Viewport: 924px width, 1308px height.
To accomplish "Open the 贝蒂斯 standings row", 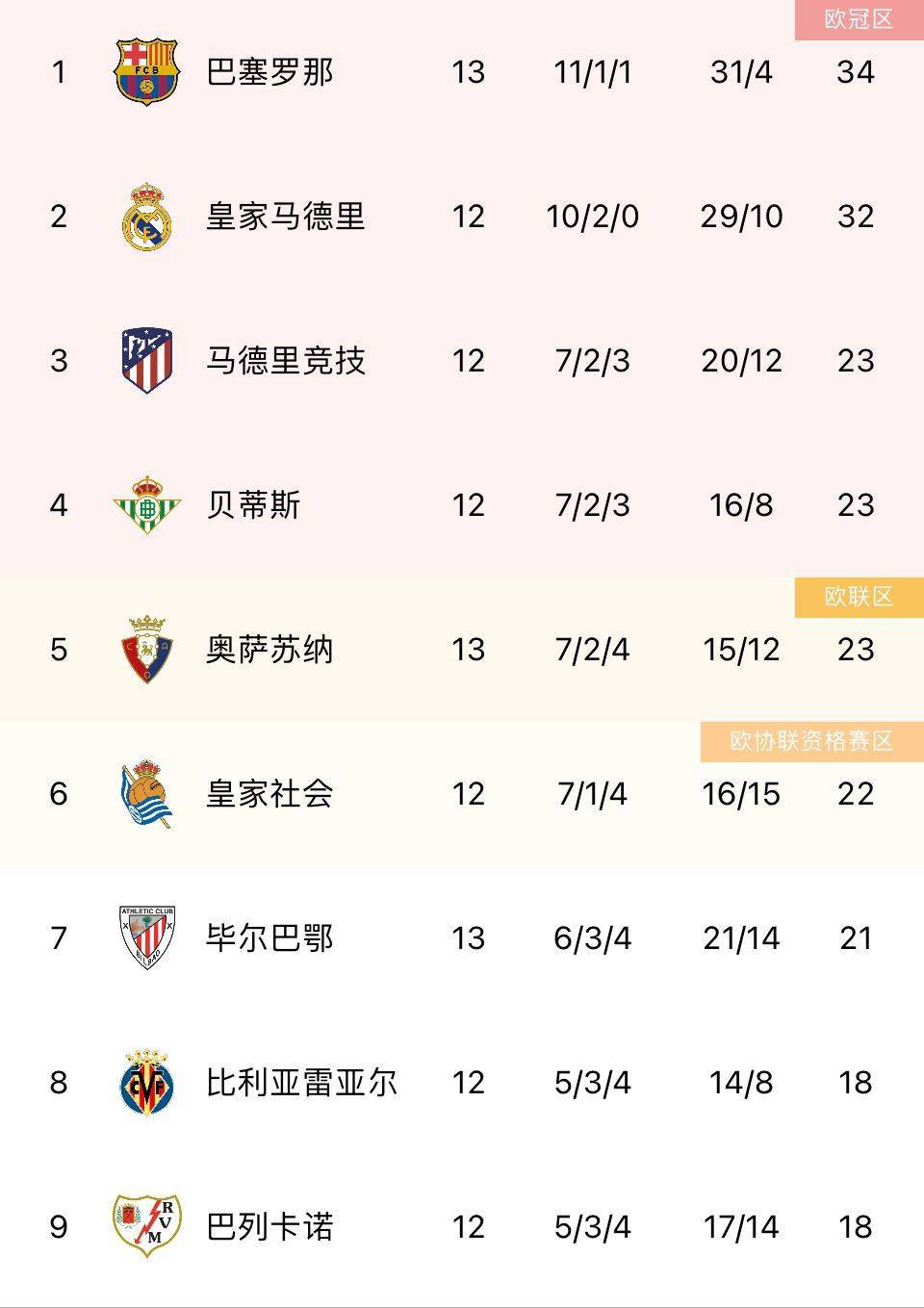I will (254, 505).
